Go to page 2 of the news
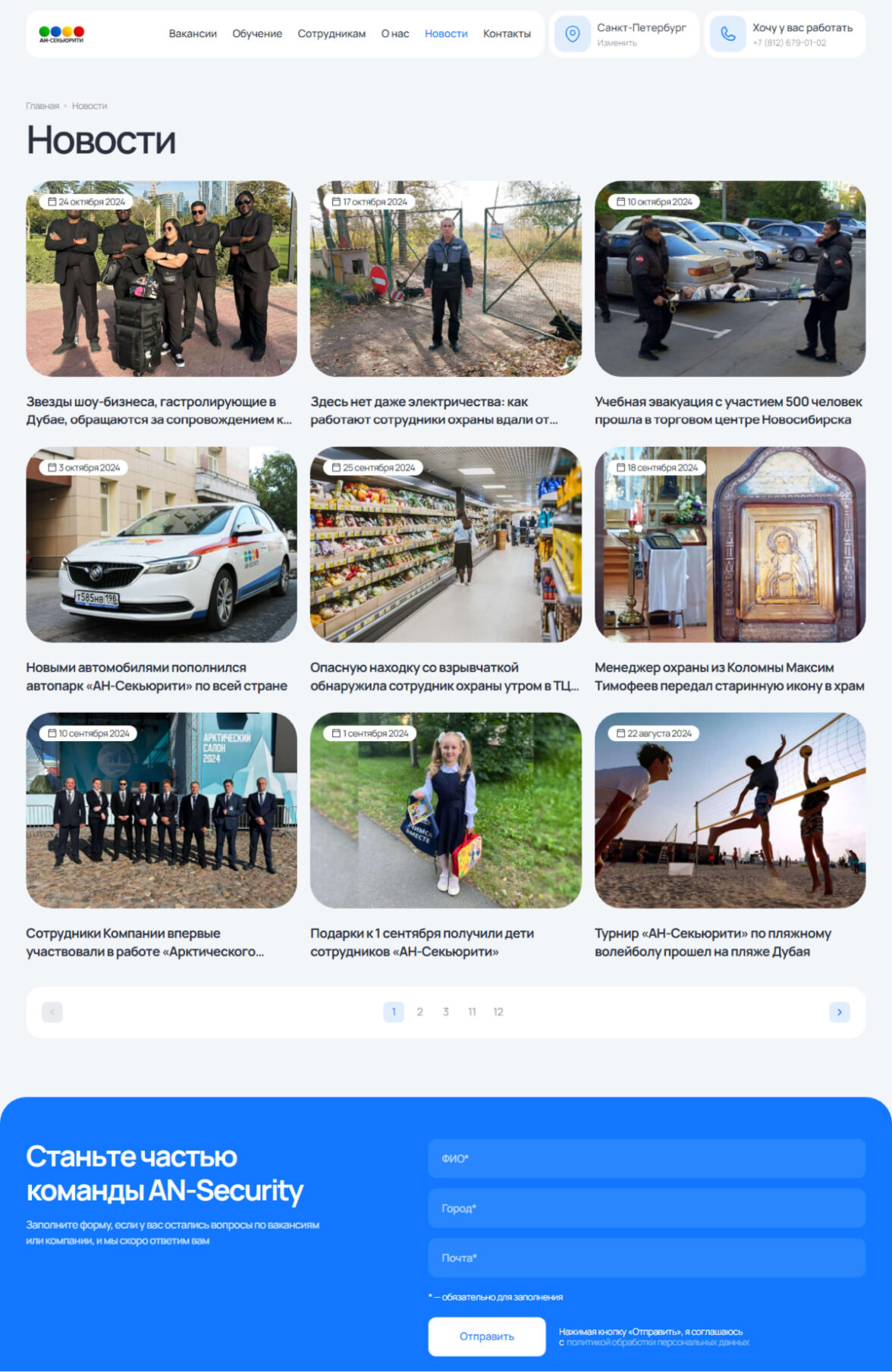This screenshot has width=892, height=1372. (x=419, y=1012)
